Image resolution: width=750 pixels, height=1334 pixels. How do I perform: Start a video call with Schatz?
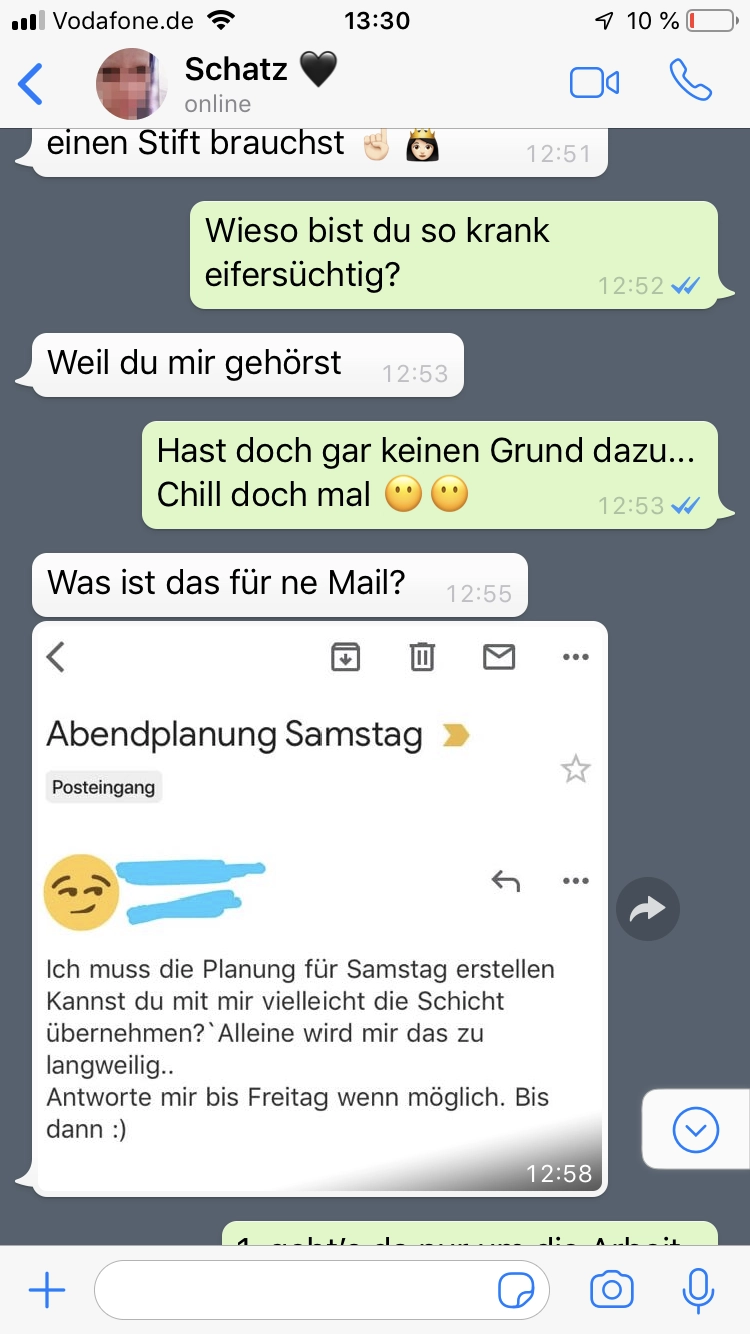[594, 83]
